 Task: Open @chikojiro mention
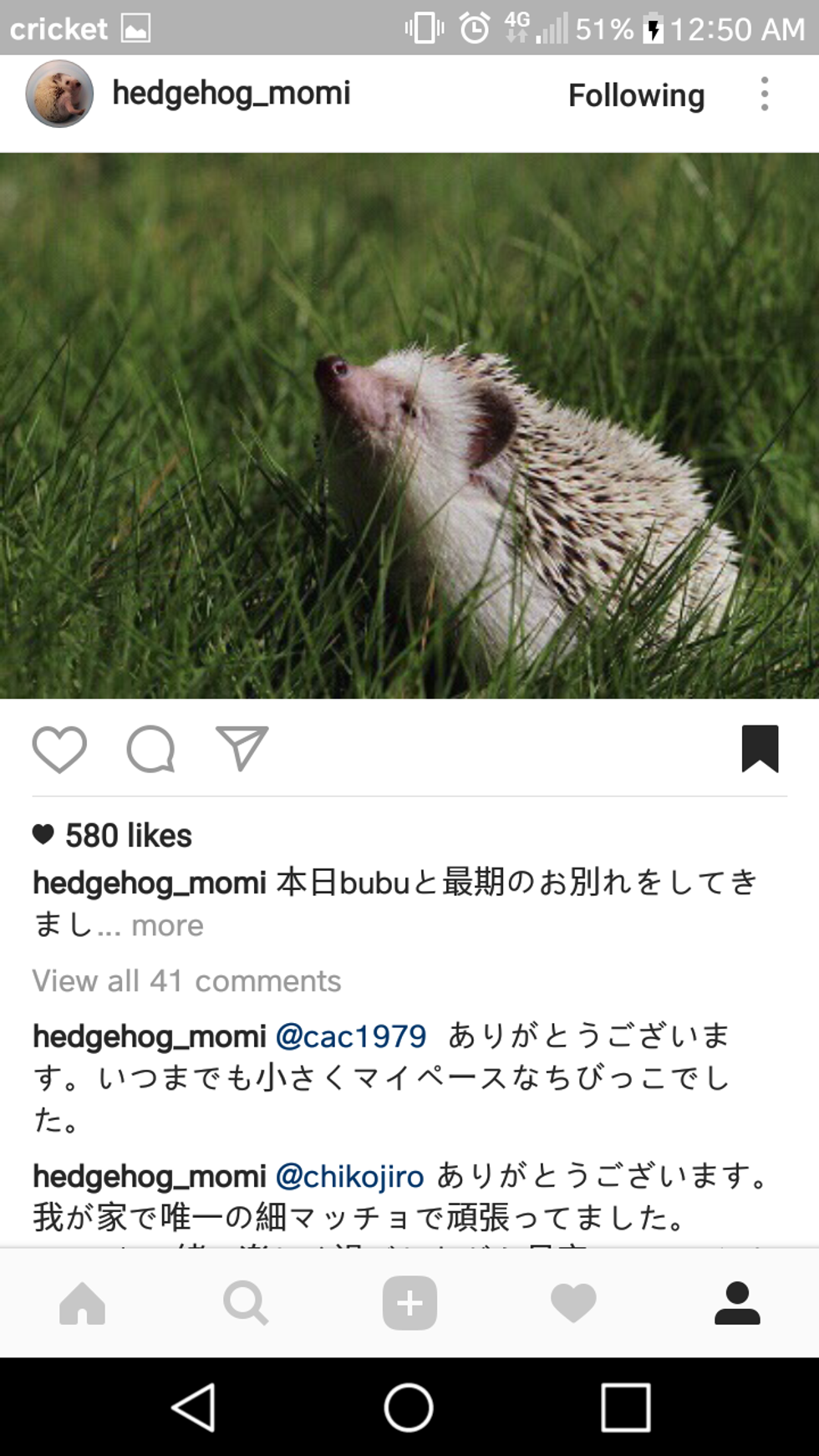[x=350, y=1176]
